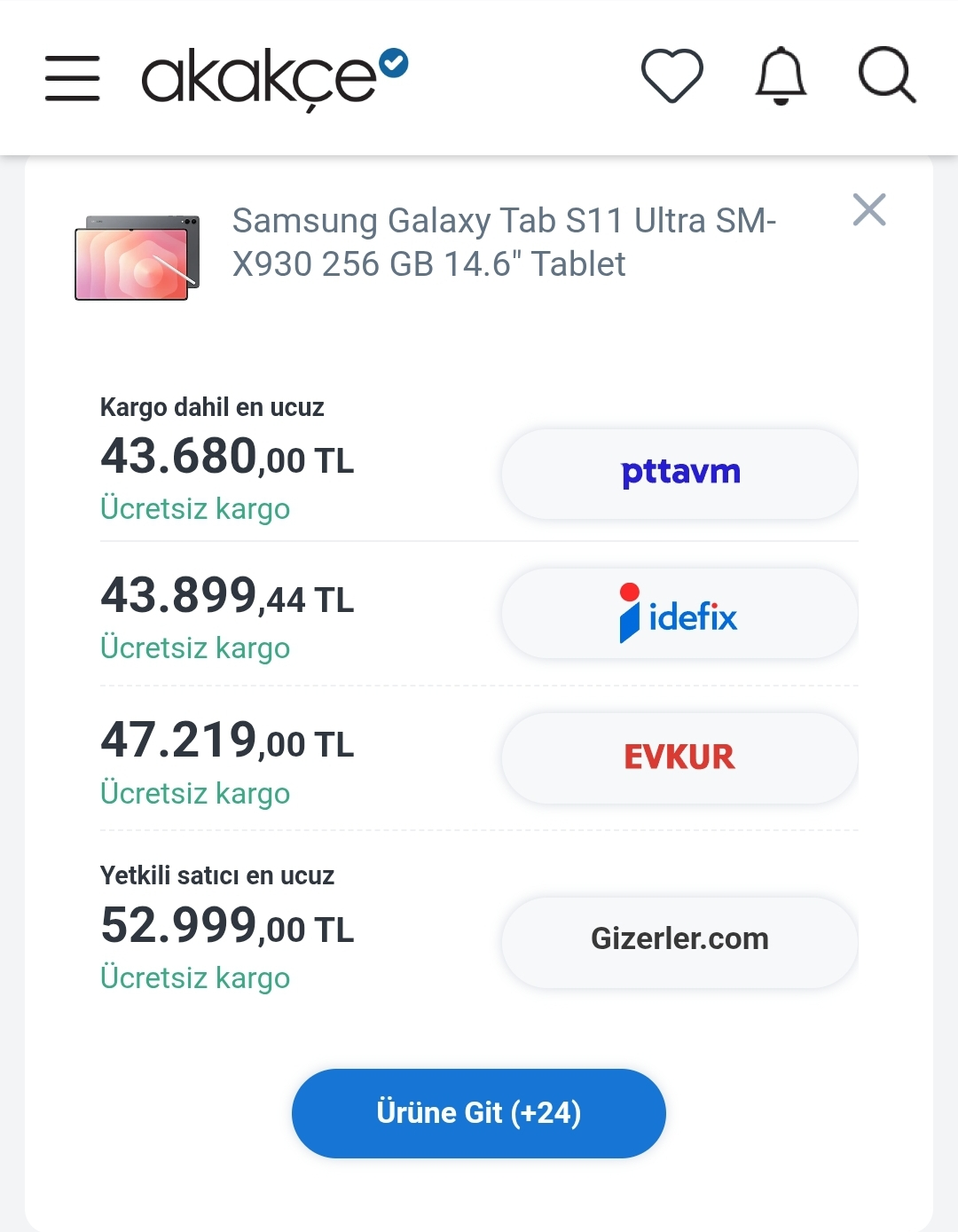The image size is (958, 1232).
Task: Go to the pttavm store offer
Action: tap(679, 474)
